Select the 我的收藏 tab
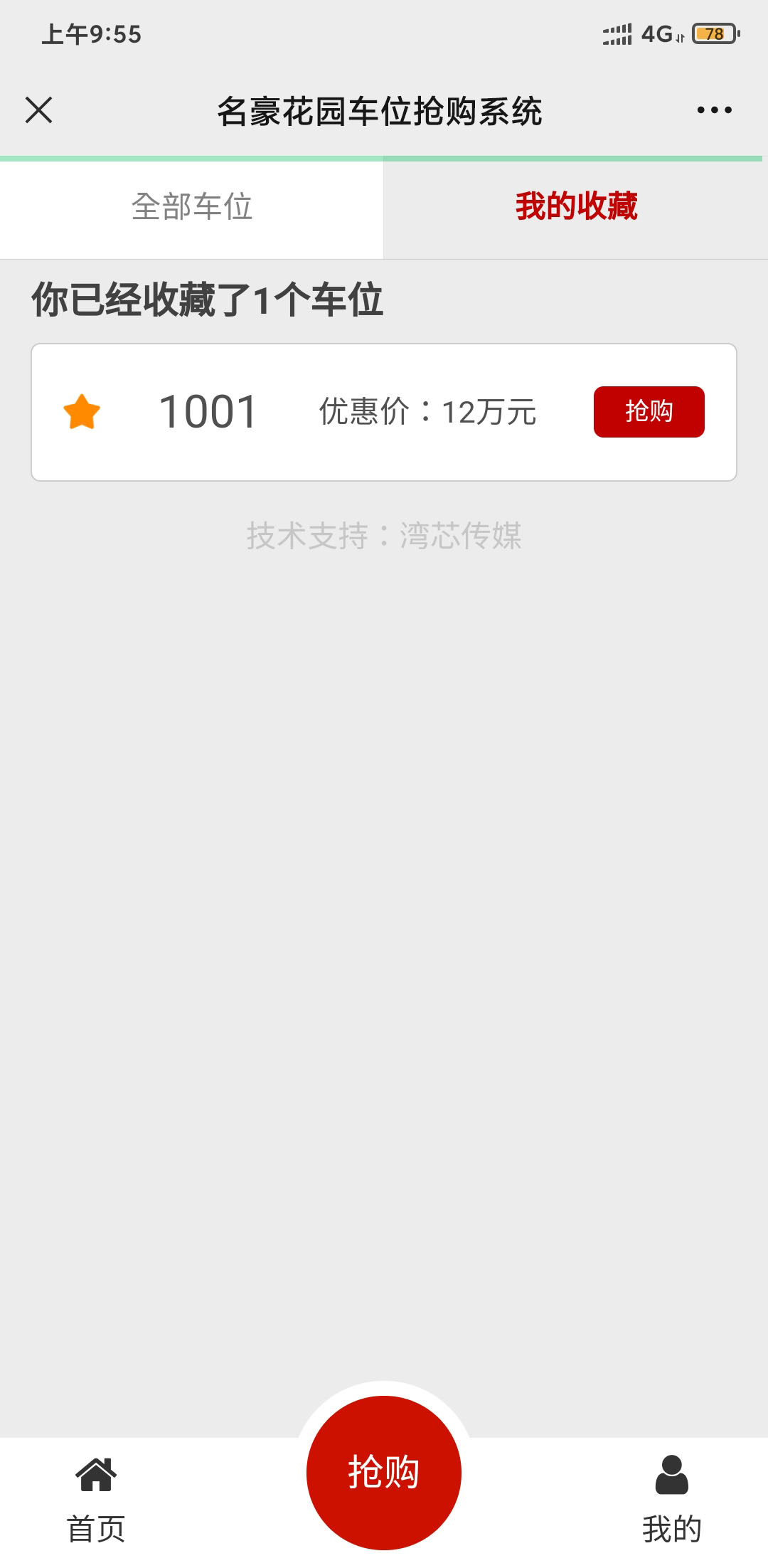 point(576,207)
